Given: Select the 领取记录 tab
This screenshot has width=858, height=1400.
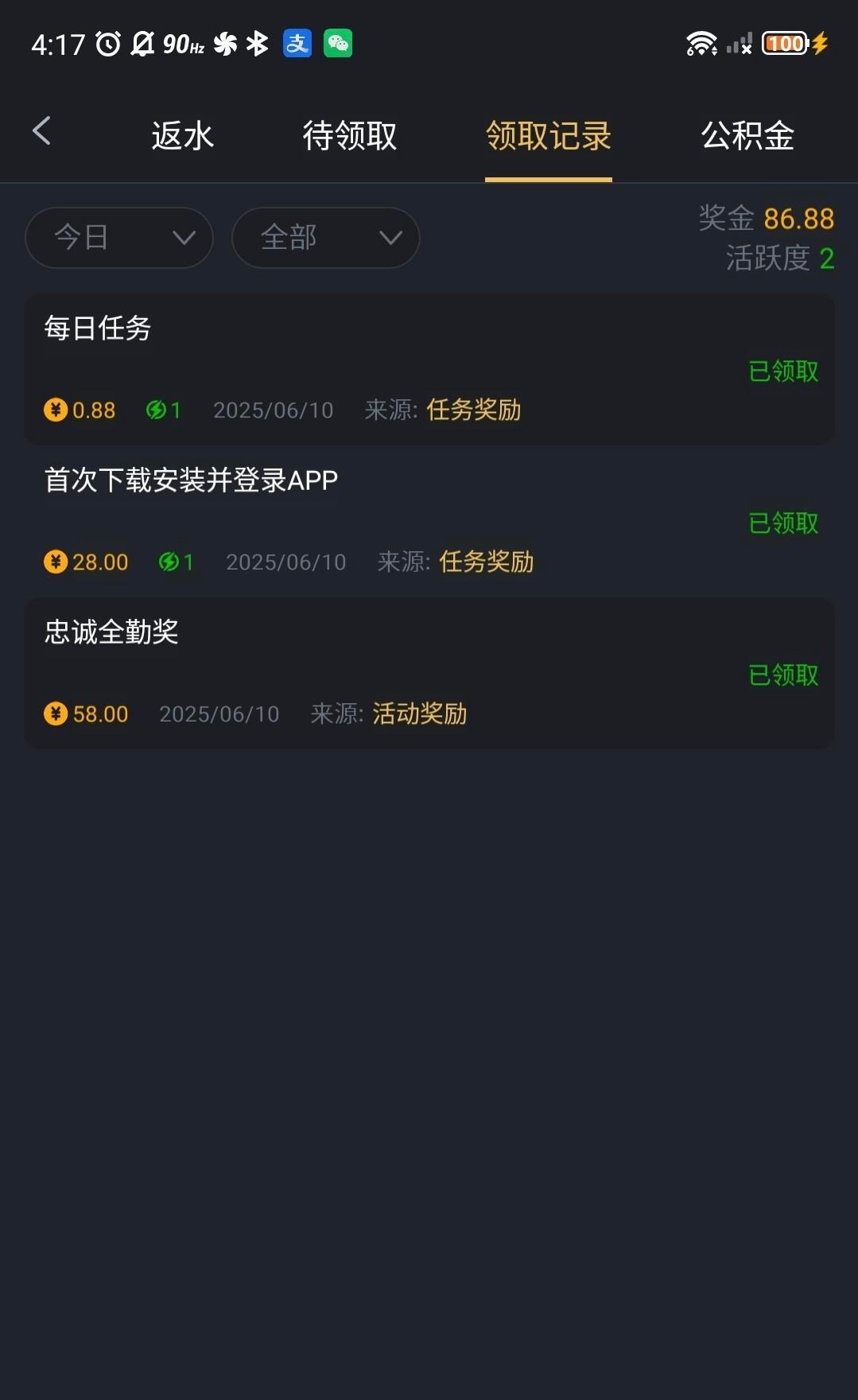Looking at the screenshot, I should [548, 135].
